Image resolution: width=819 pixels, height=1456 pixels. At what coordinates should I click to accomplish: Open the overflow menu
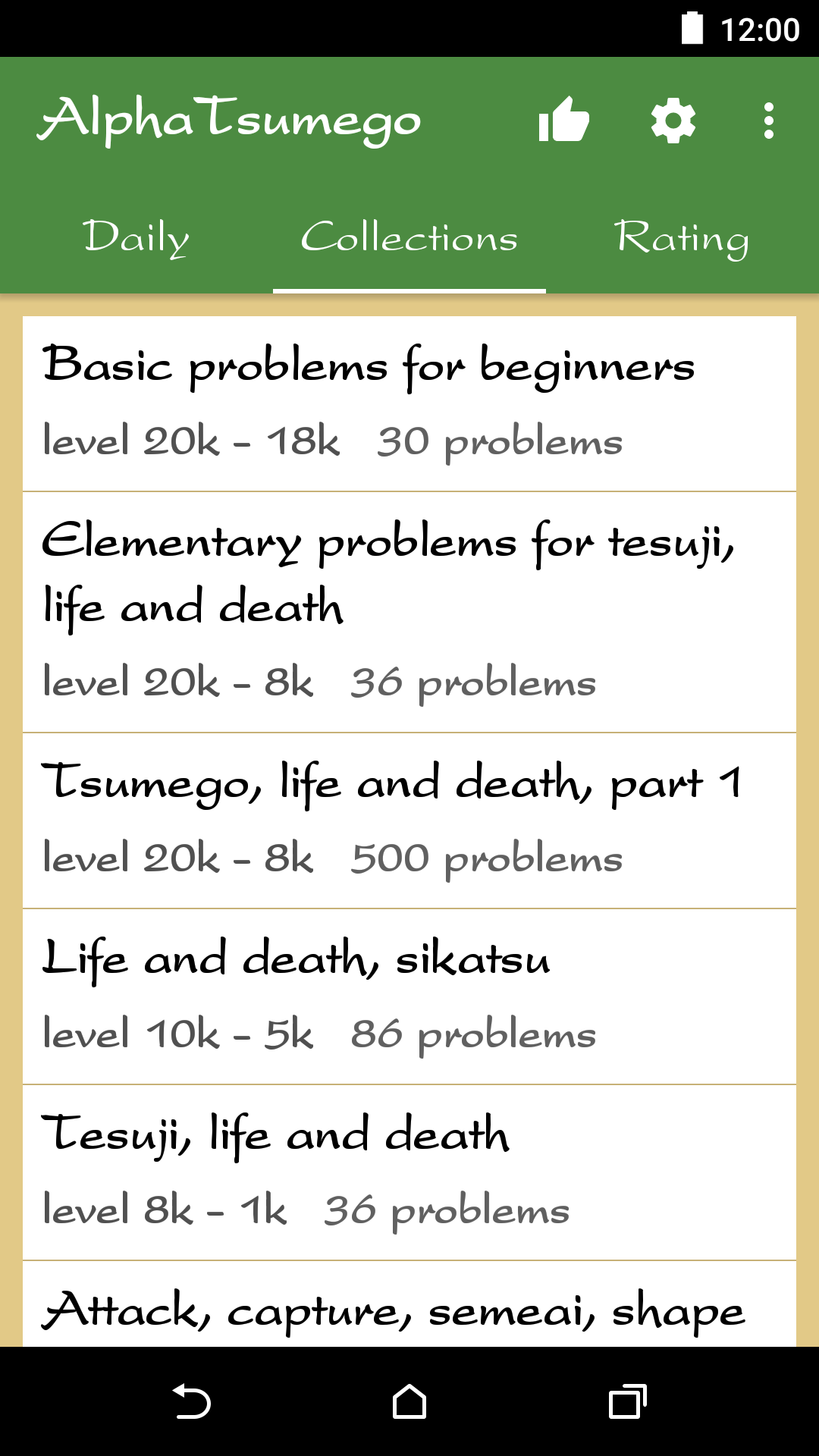coord(769,121)
